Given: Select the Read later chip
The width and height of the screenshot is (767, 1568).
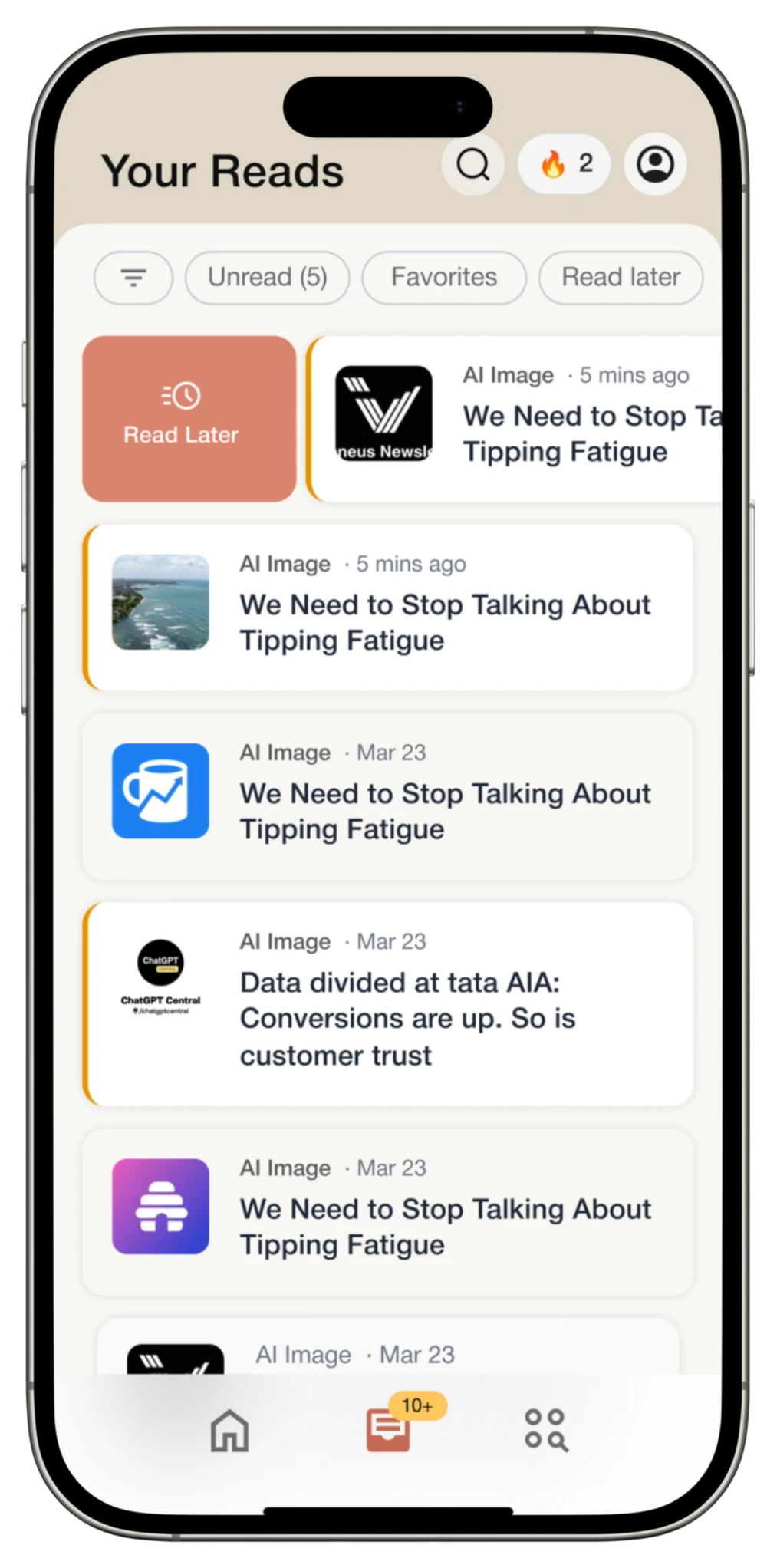Looking at the screenshot, I should tap(620, 277).
